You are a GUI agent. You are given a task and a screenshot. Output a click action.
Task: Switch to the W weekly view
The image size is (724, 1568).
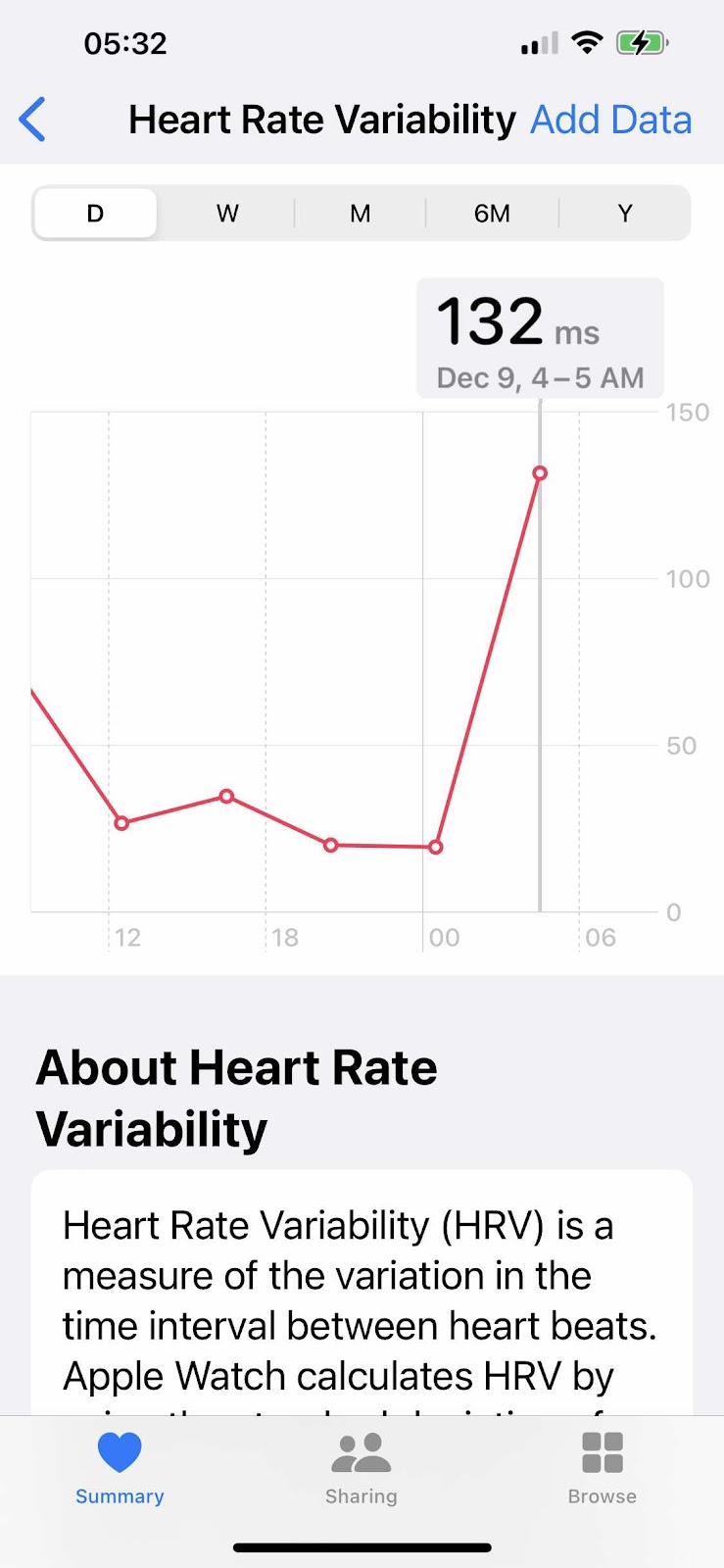pyautogui.click(x=227, y=214)
